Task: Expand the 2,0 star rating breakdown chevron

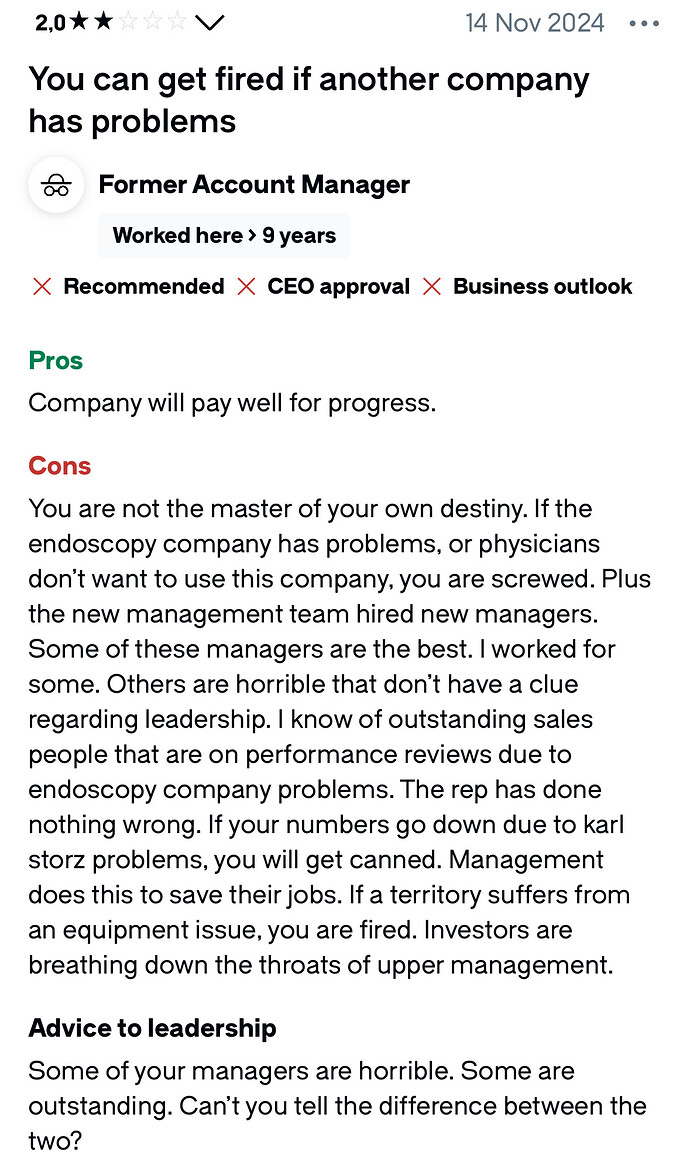Action: [x=209, y=22]
